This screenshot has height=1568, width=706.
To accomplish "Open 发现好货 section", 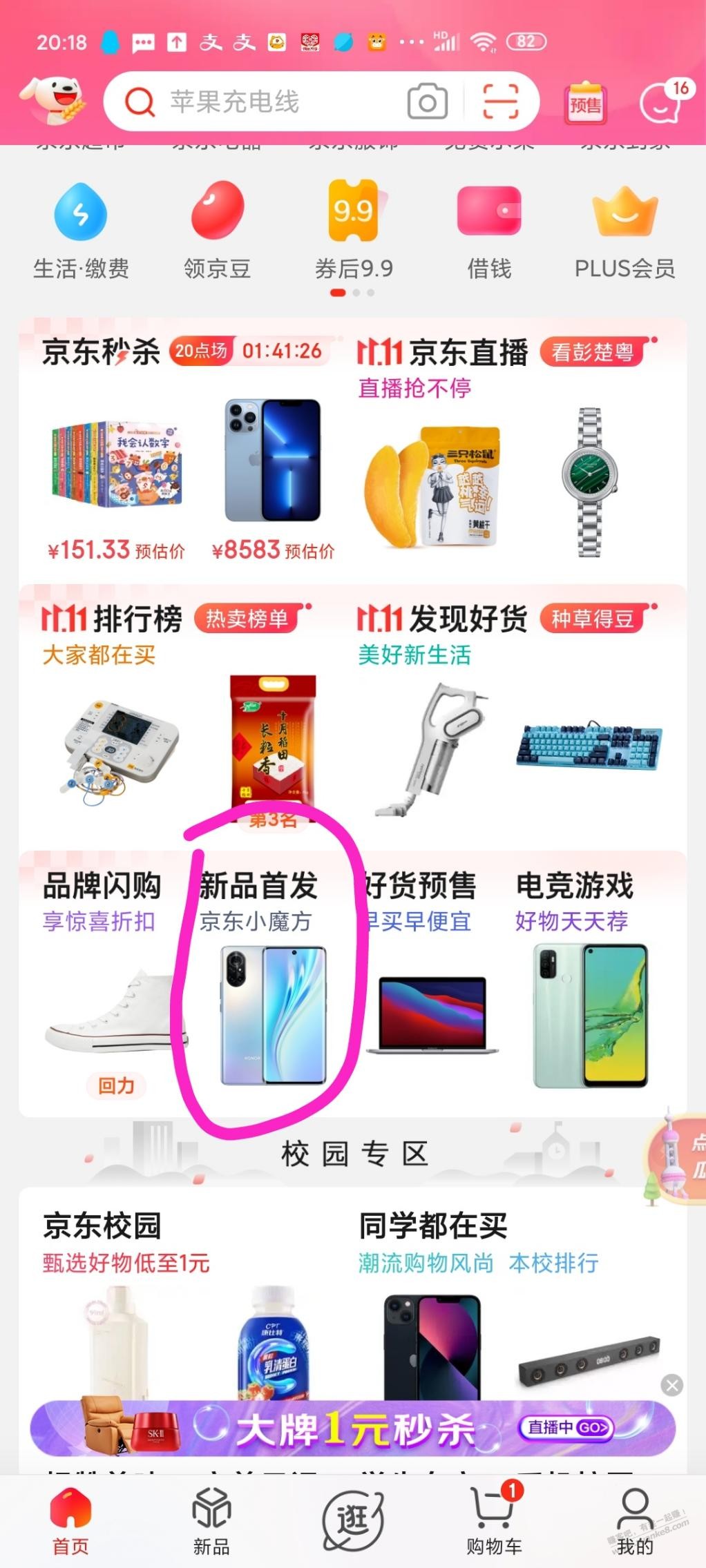I will point(468,618).
